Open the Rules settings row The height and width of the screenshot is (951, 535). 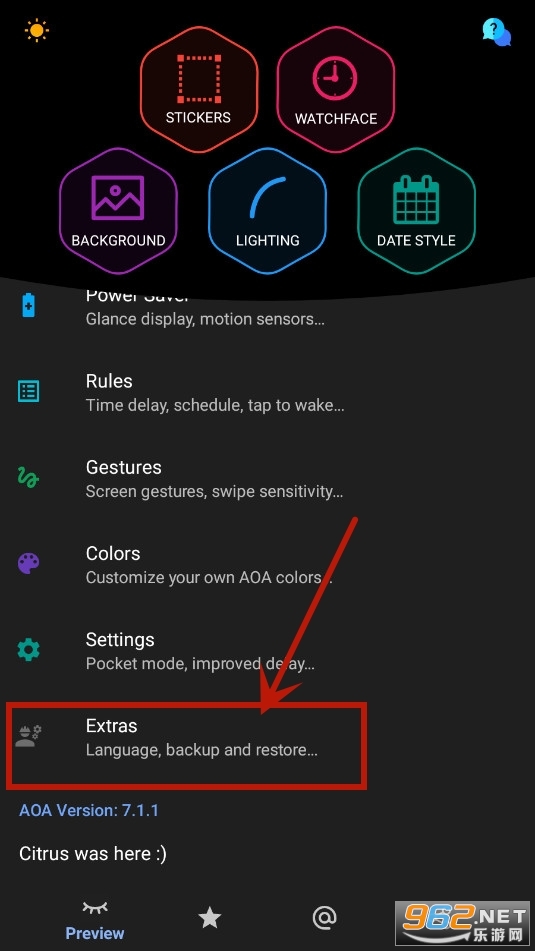pos(268,392)
